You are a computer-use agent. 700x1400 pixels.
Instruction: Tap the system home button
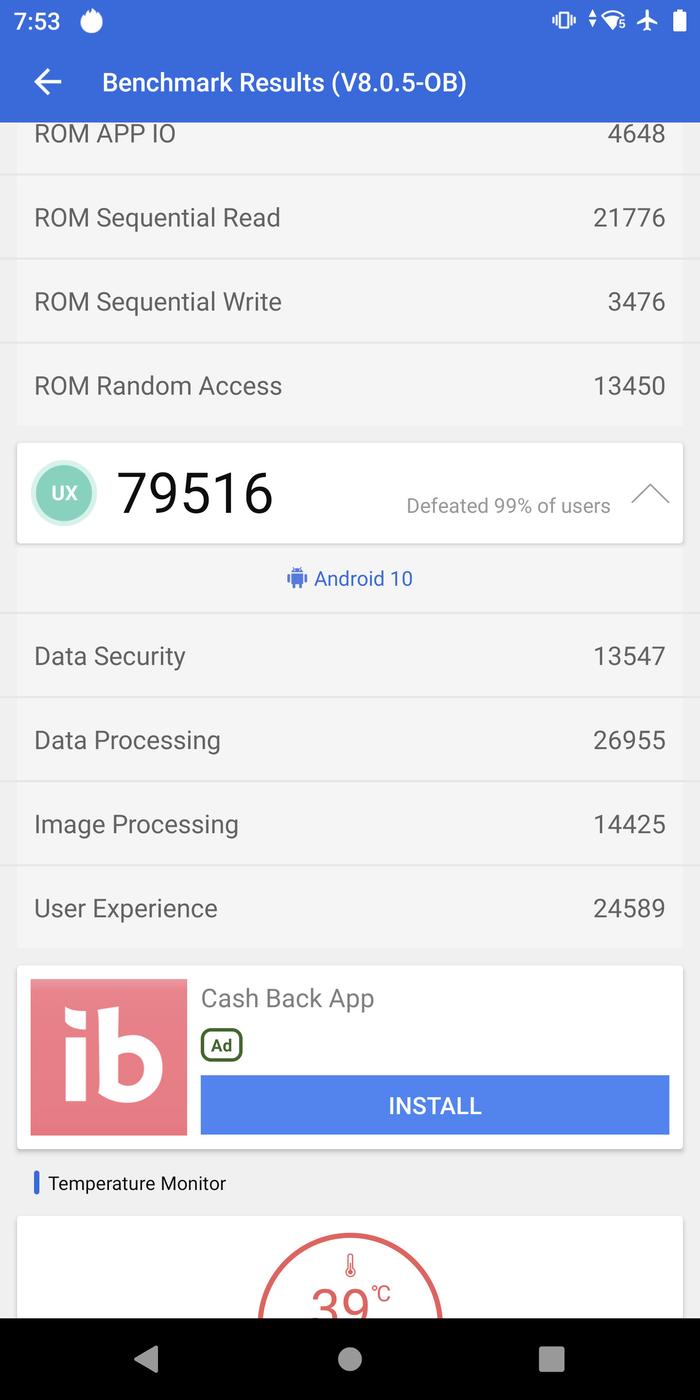(x=350, y=1358)
